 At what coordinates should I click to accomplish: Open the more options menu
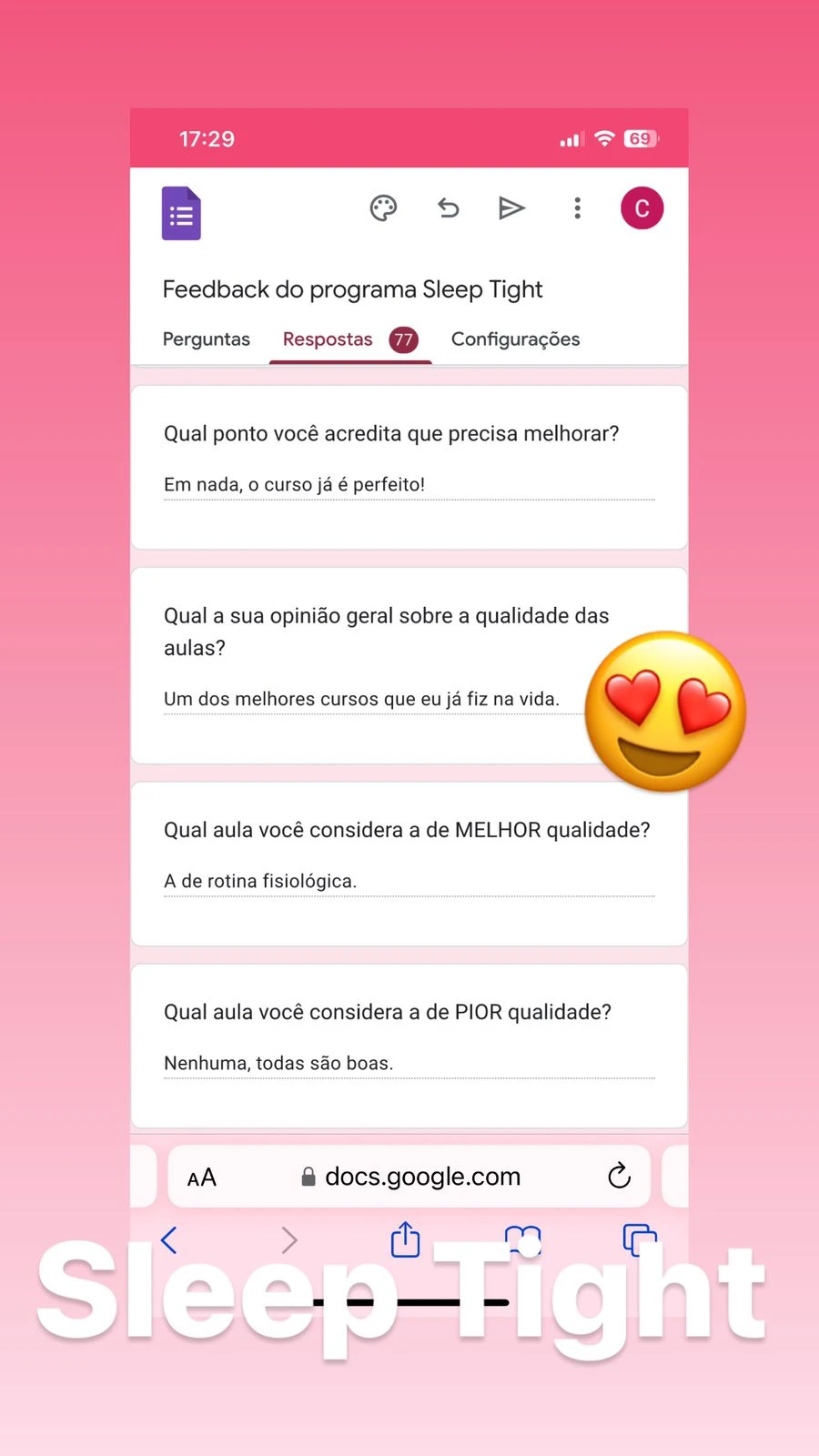pyautogui.click(x=577, y=208)
